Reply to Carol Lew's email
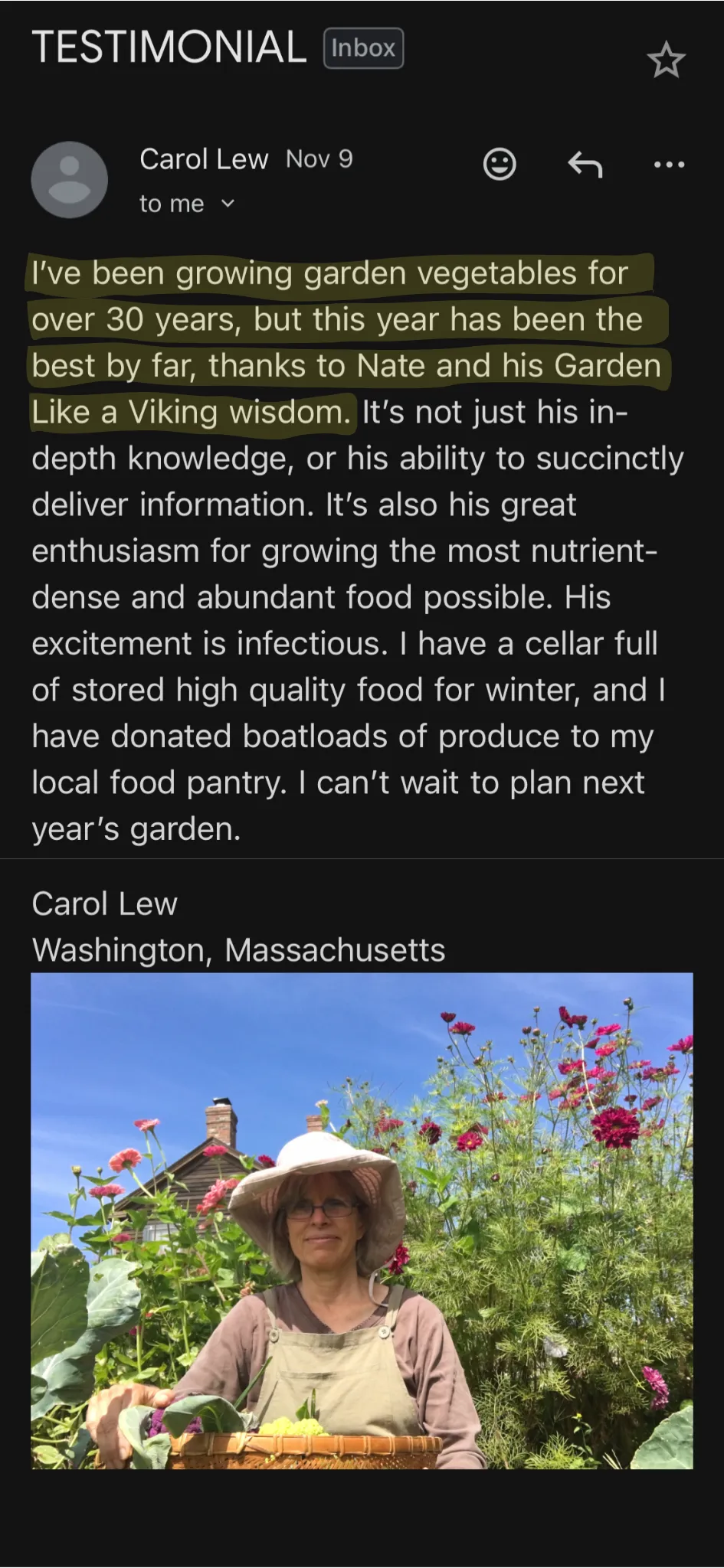Viewport: 724px width, 1568px height. [585, 164]
